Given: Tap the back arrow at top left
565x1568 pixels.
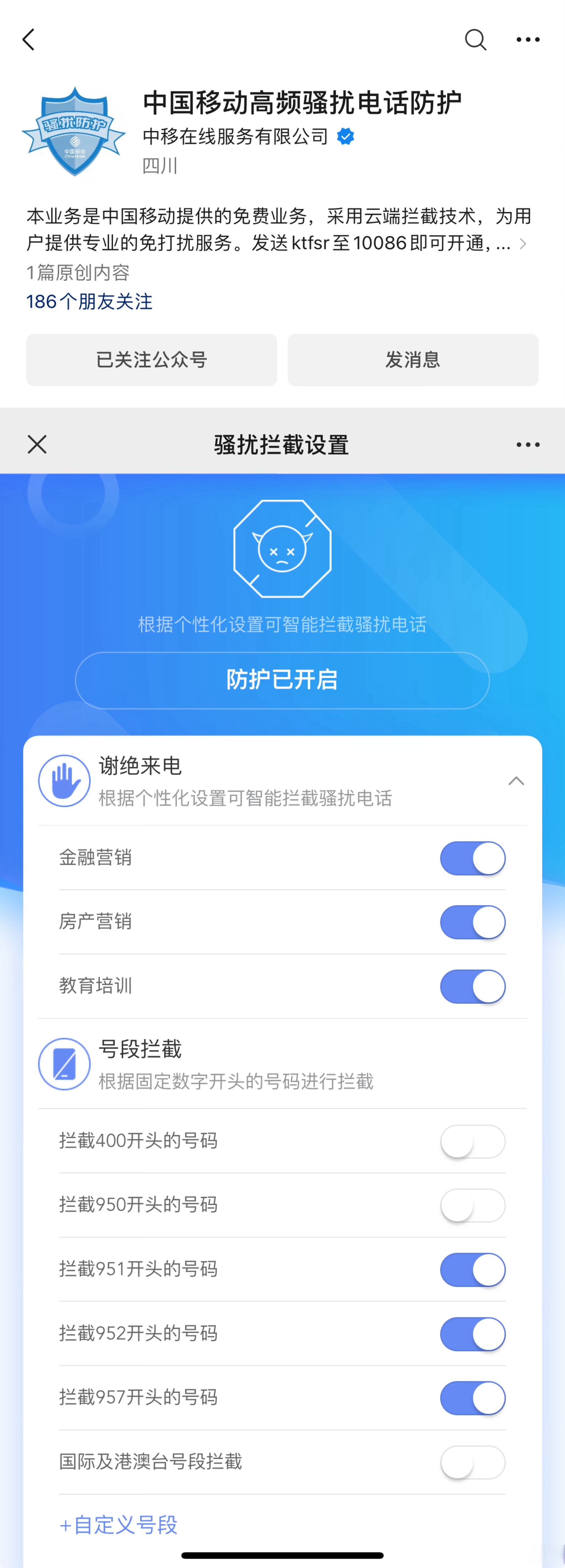Looking at the screenshot, I should (x=28, y=39).
